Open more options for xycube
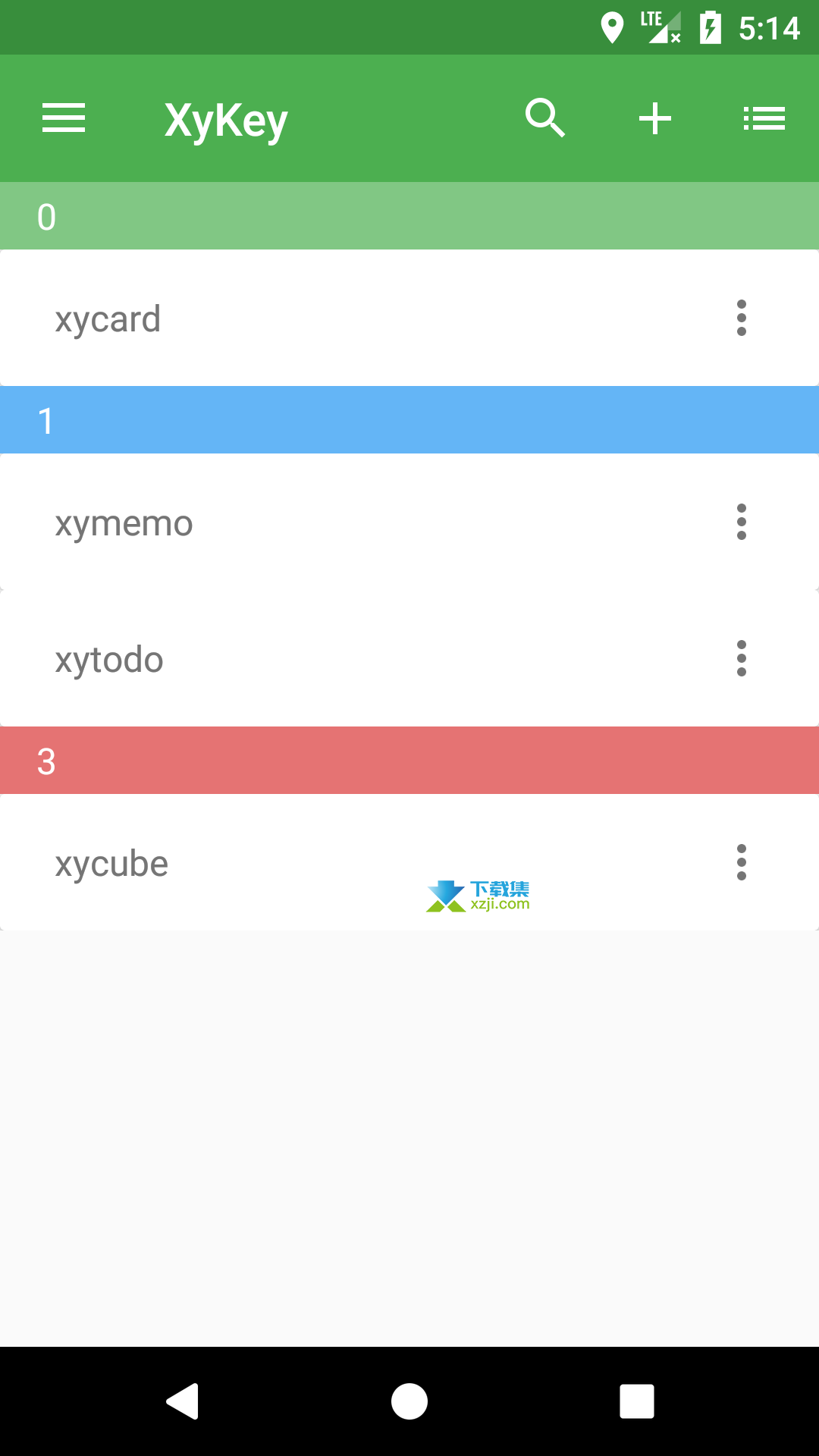 742,862
